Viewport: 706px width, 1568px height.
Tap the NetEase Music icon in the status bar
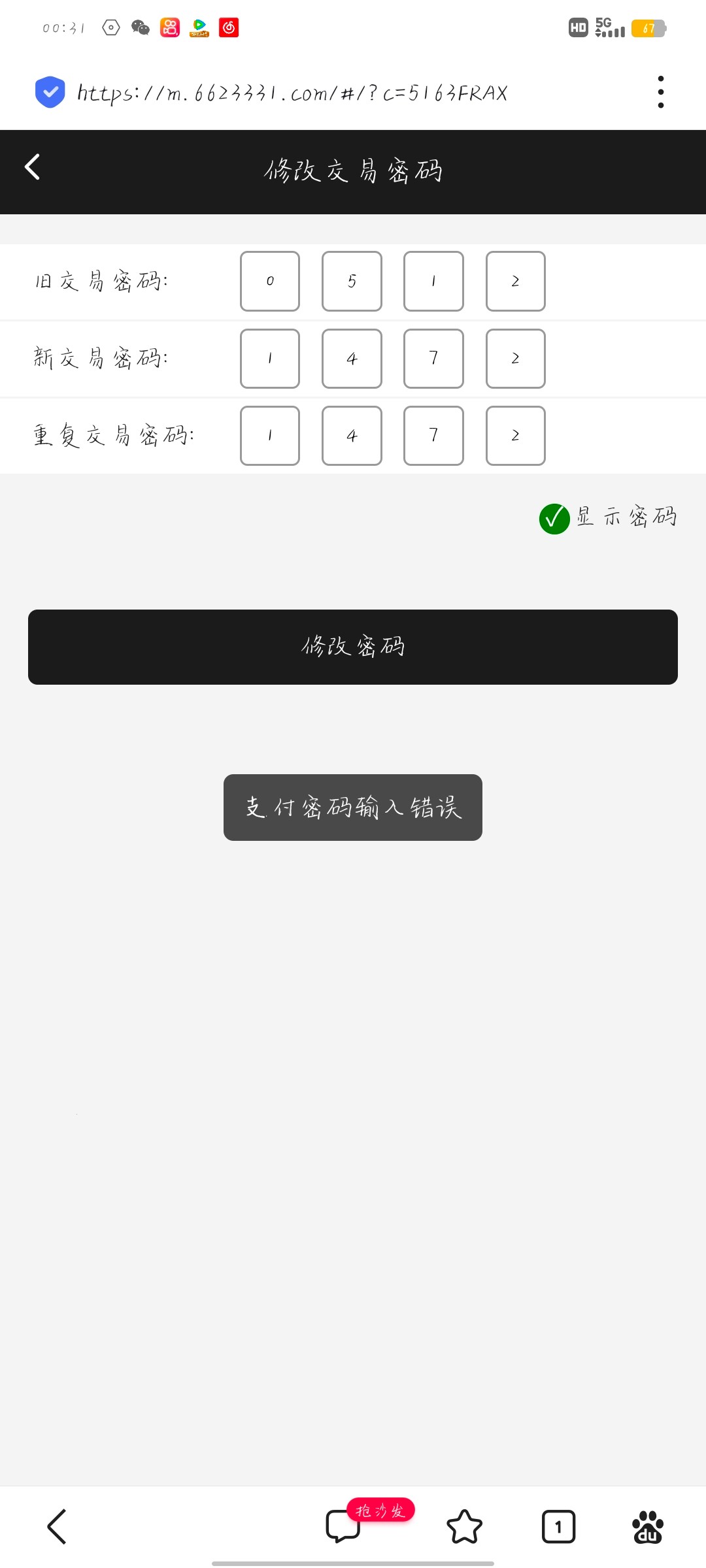[229, 27]
